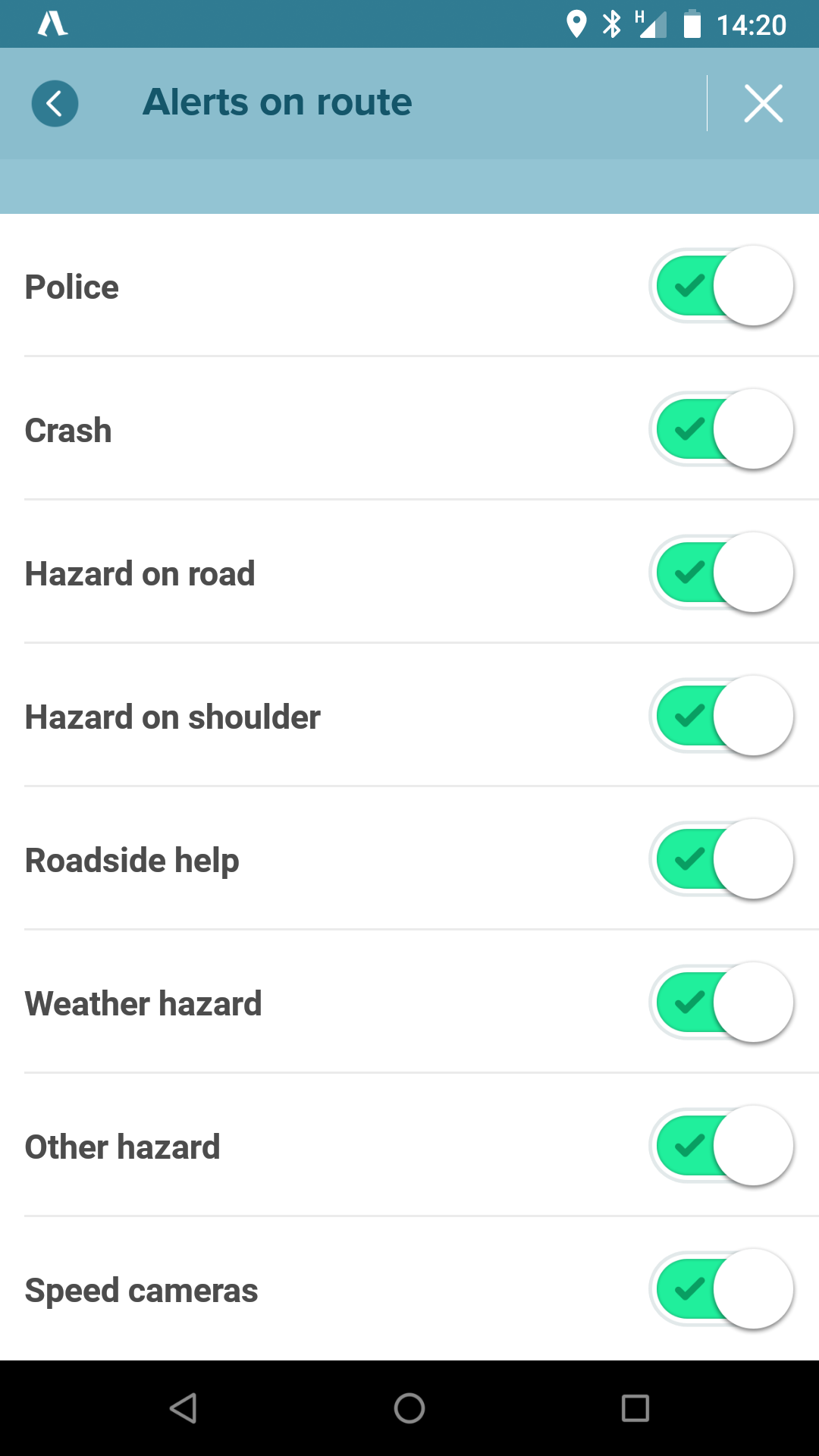This screenshot has height=1456, width=819.
Task: Toggle the Hazard on road switch
Action: pos(721,573)
